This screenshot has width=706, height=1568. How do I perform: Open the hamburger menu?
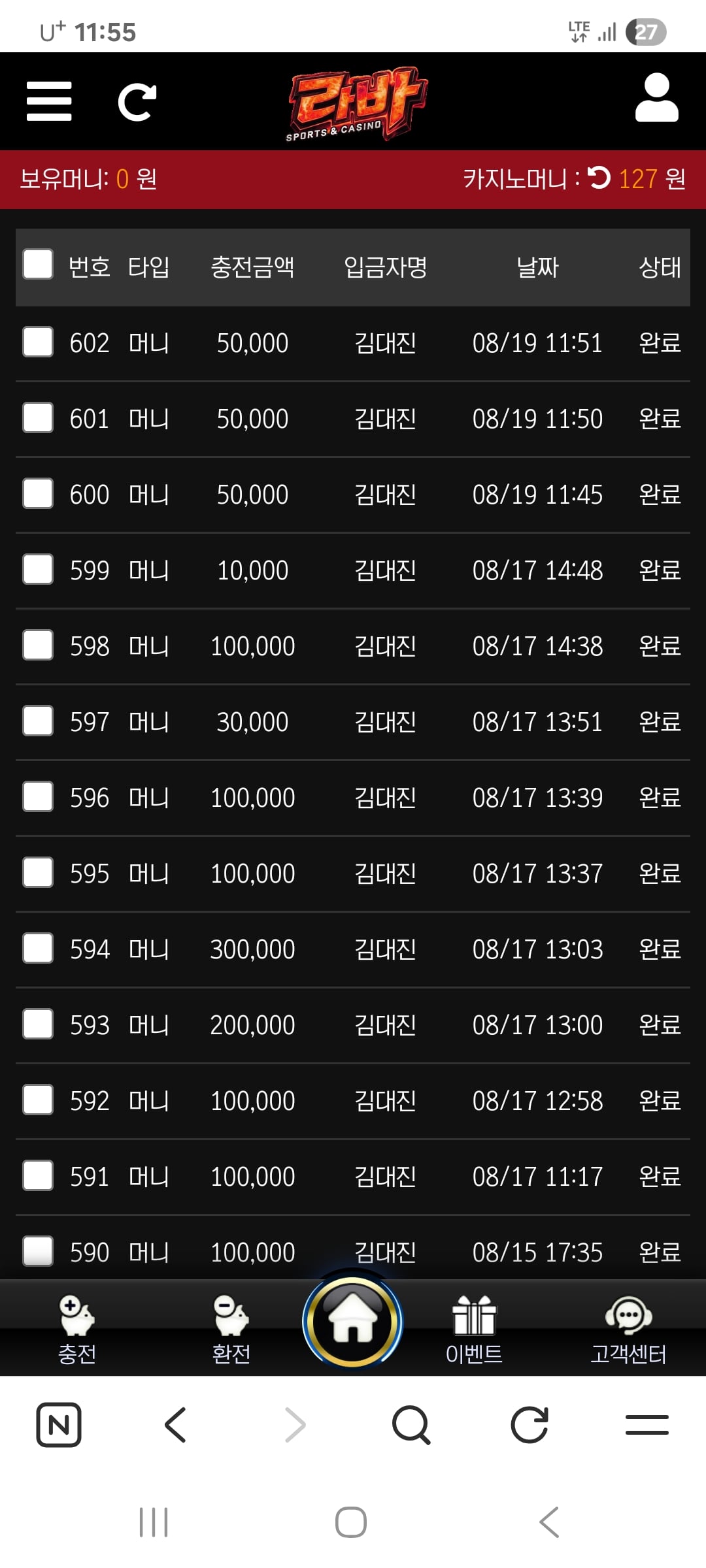(x=49, y=101)
